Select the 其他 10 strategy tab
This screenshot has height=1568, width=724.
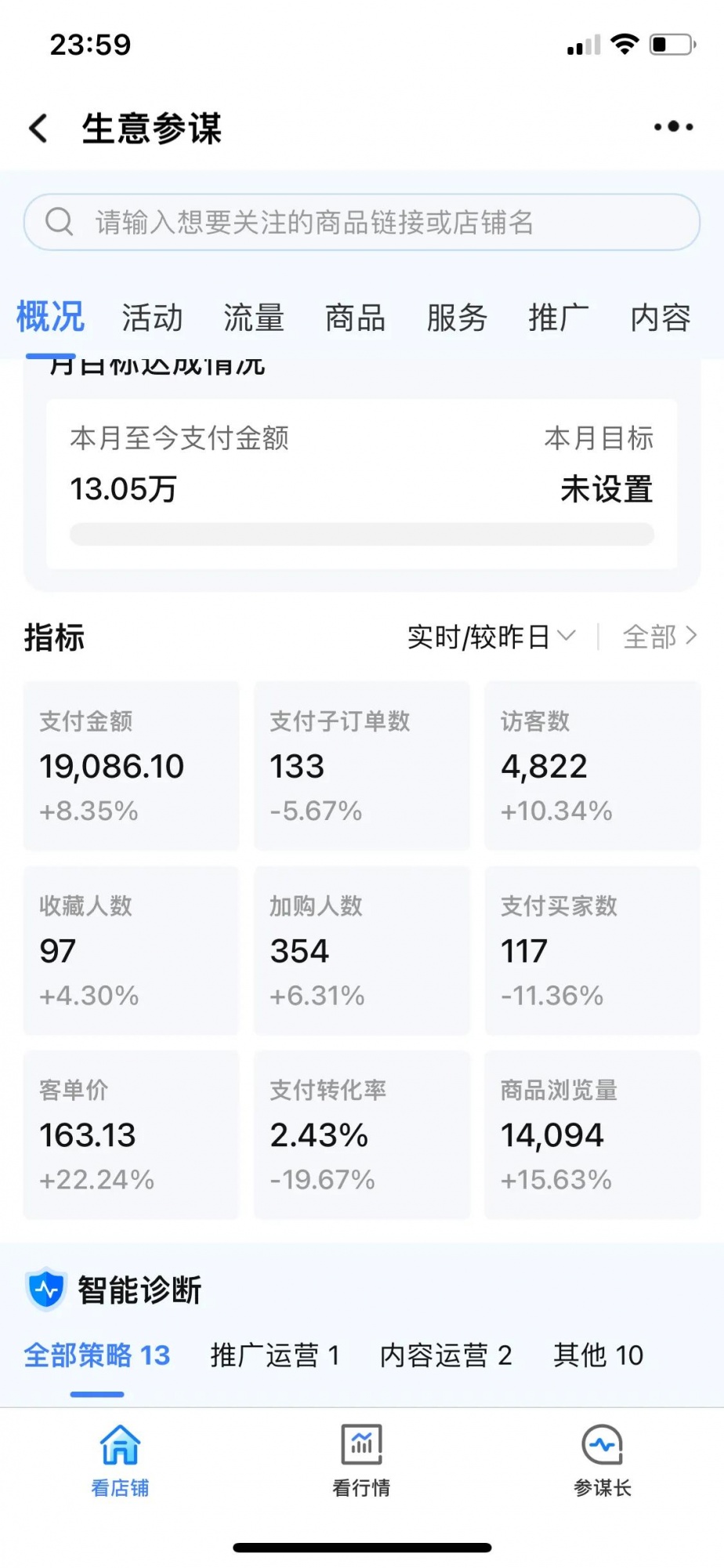click(x=598, y=1356)
